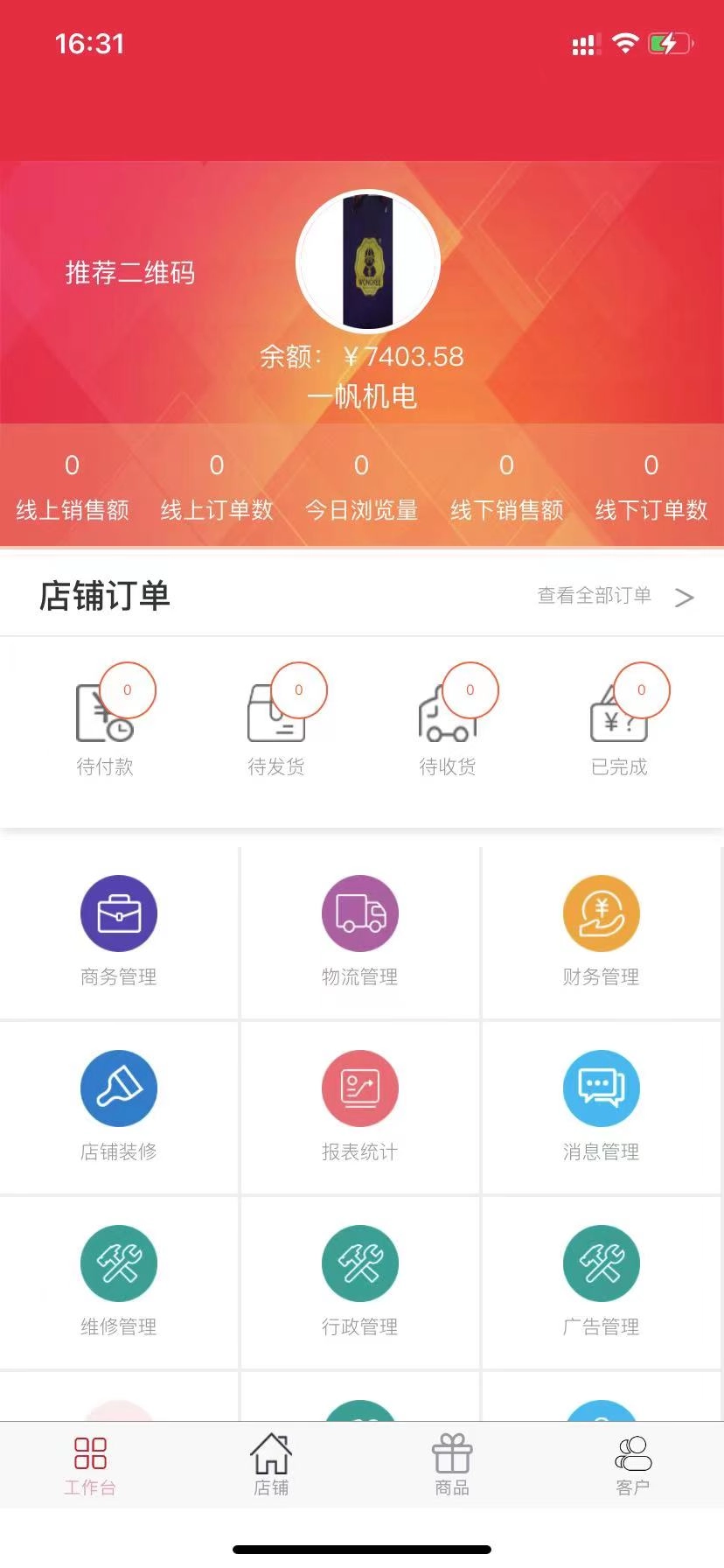
Task: Open the 广告管理 ads icon
Action: [x=601, y=1263]
